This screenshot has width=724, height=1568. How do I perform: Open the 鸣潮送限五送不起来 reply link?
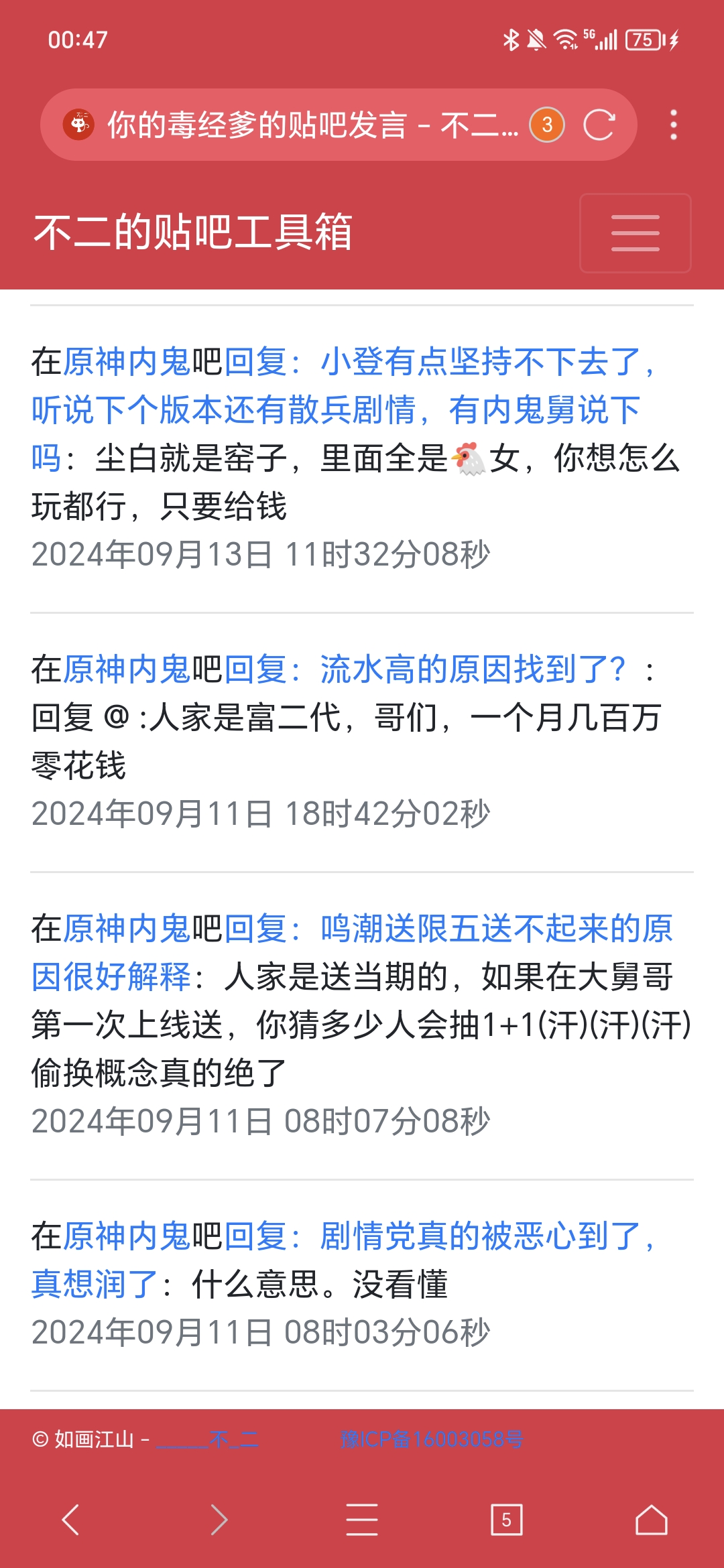point(353,952)
